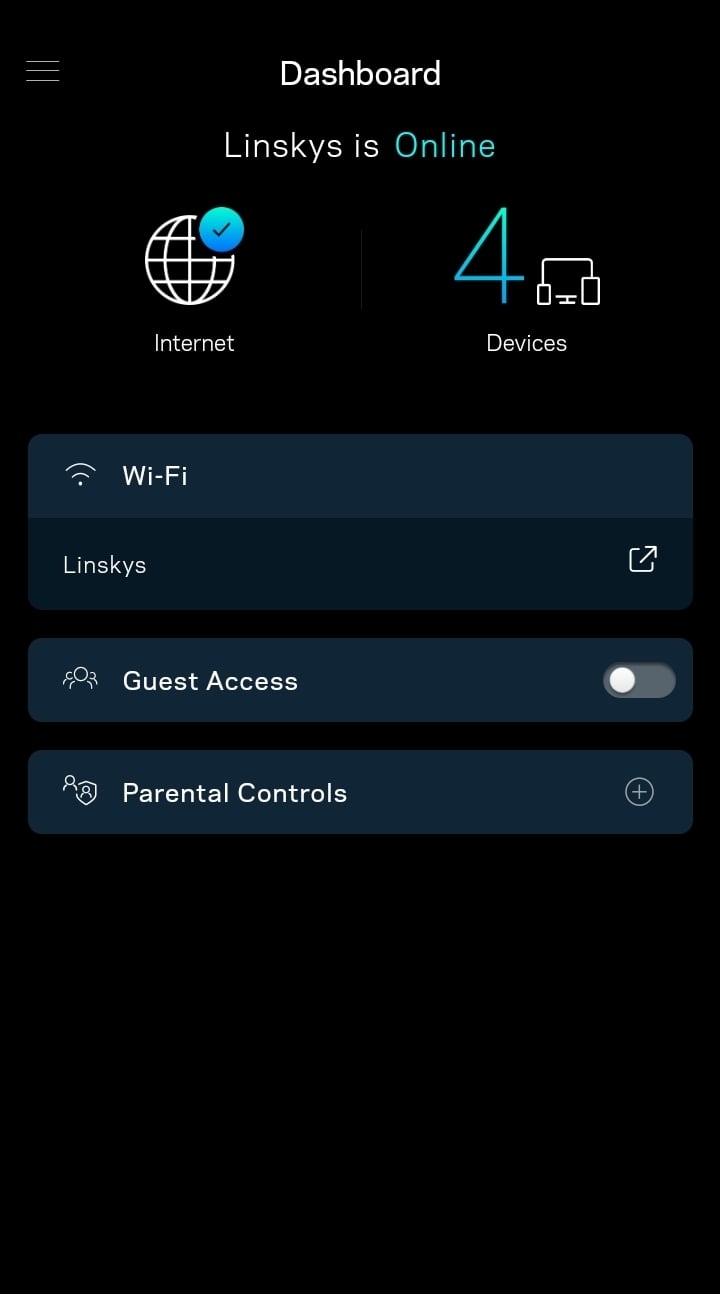This screenshot has height=1294, width=720.
Task: Tap the Internet label below the globe
Action: 193,342
